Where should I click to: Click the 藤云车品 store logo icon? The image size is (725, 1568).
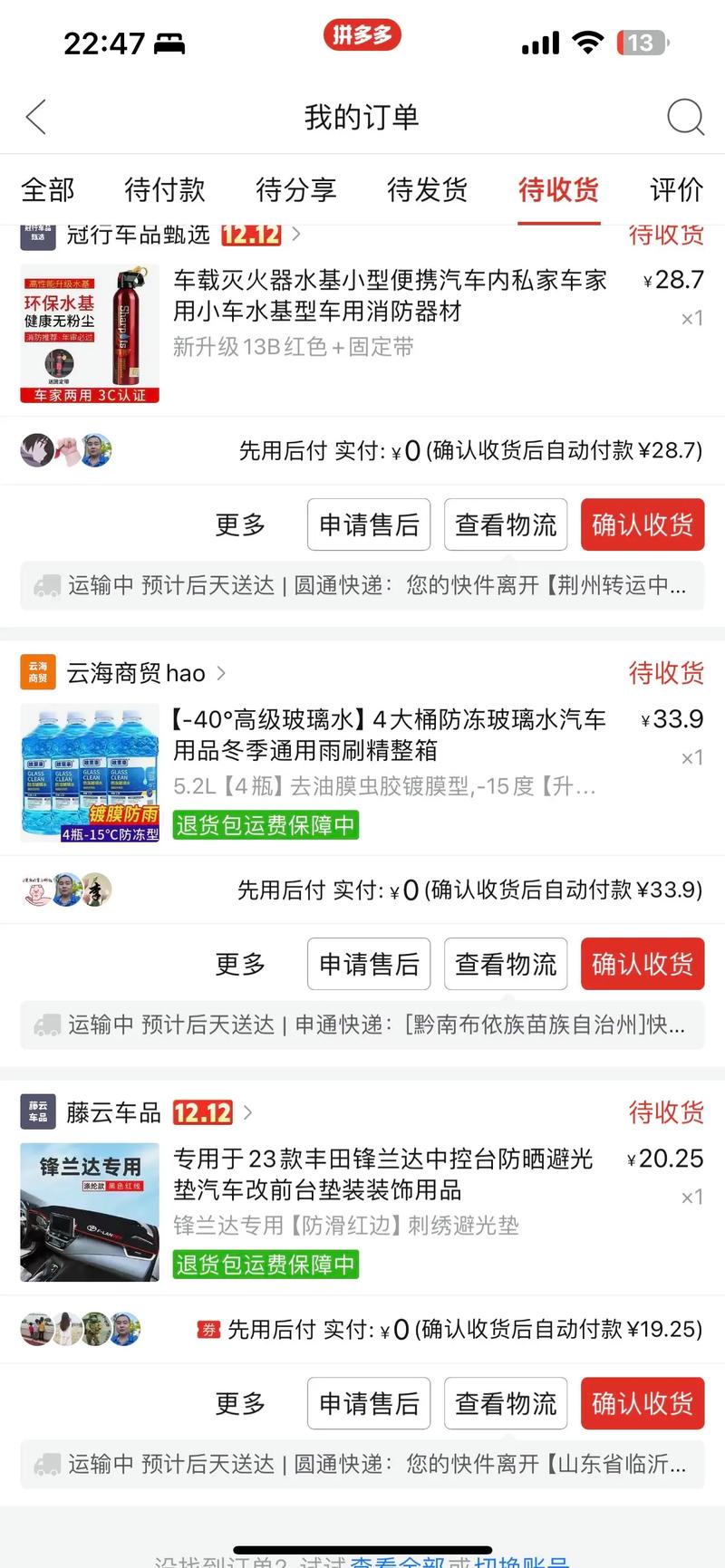[x=37, y=1112]
